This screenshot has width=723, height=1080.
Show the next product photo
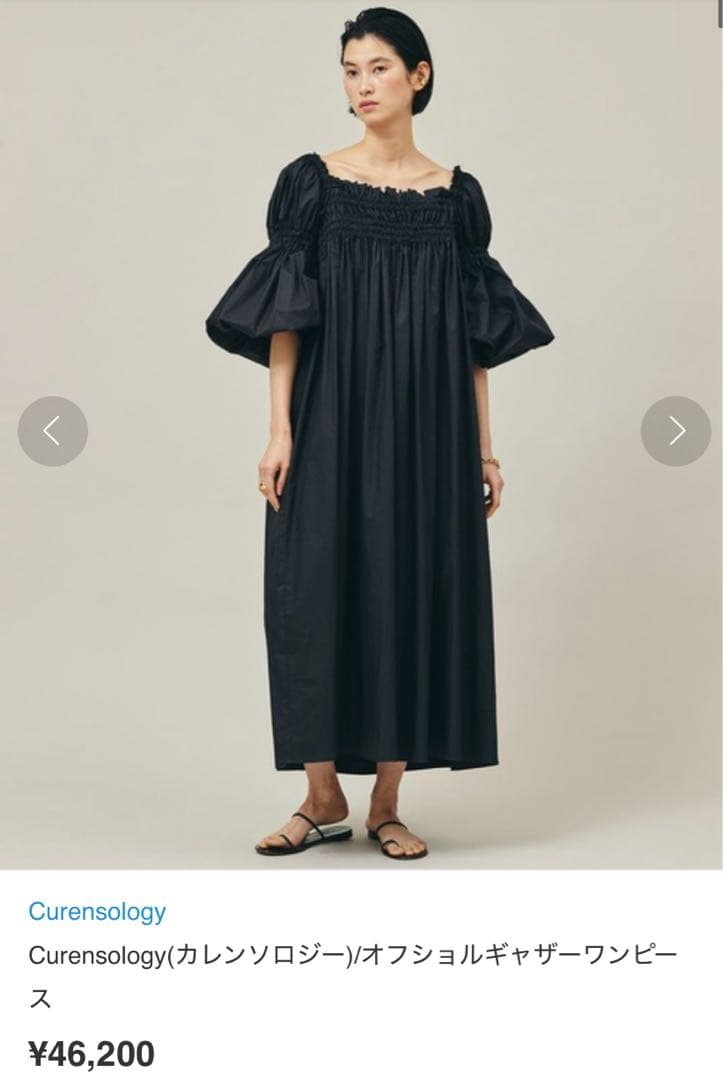tap(675, 431)
